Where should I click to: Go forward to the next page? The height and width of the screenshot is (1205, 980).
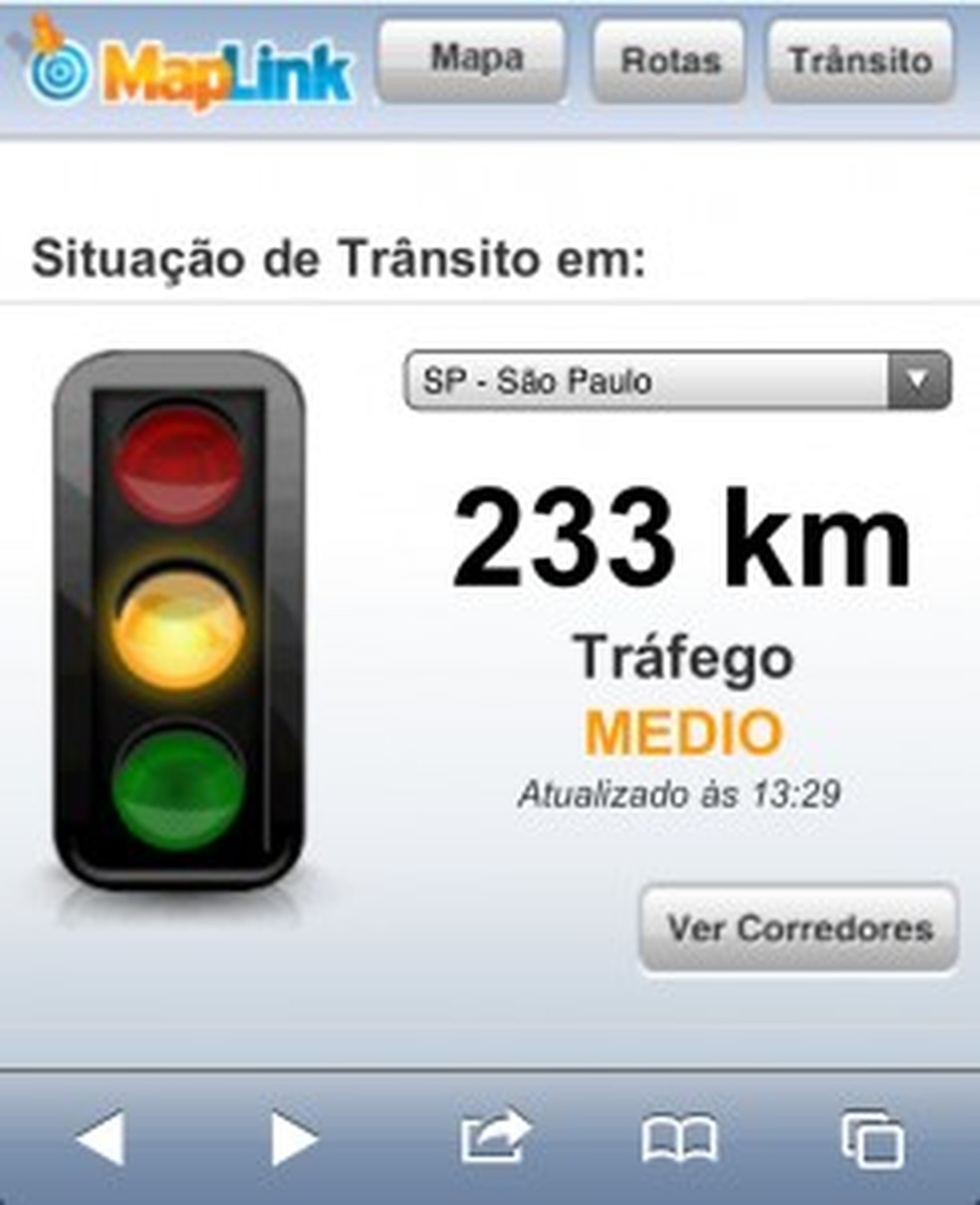pos(294,1137)
